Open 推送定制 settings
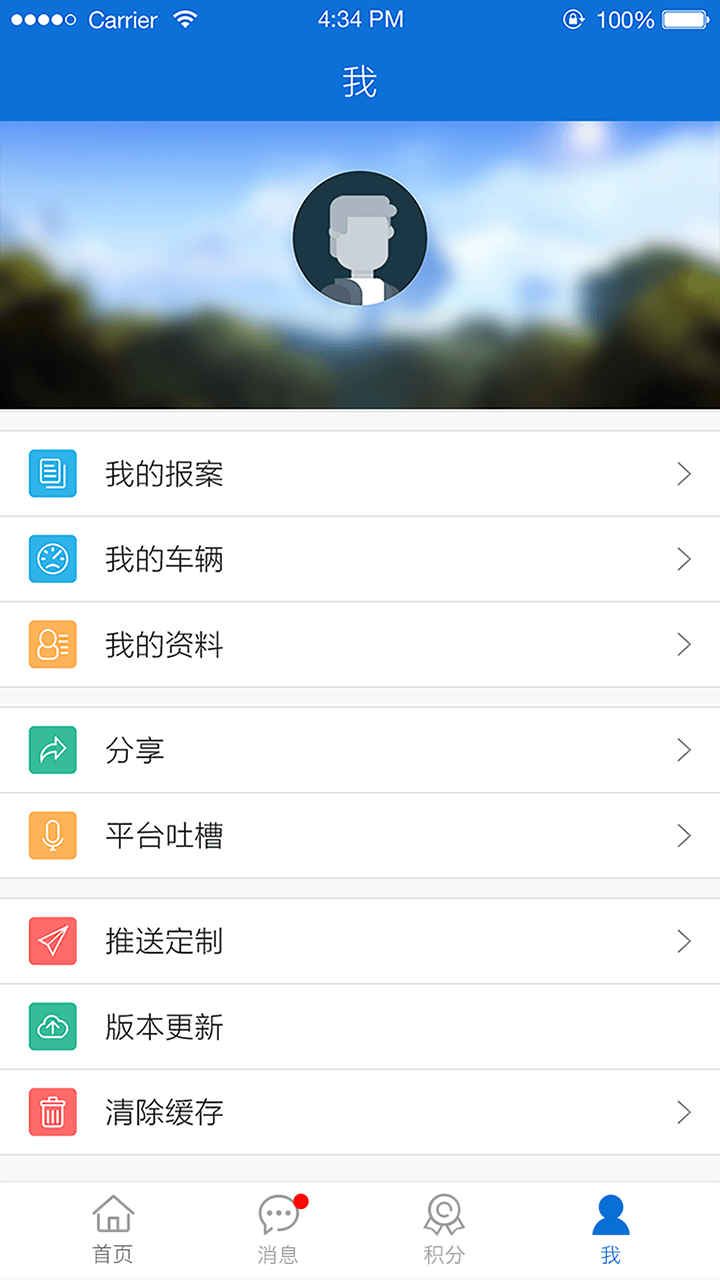The width and height of the screenshot is (720, 1280). (360, 941)
